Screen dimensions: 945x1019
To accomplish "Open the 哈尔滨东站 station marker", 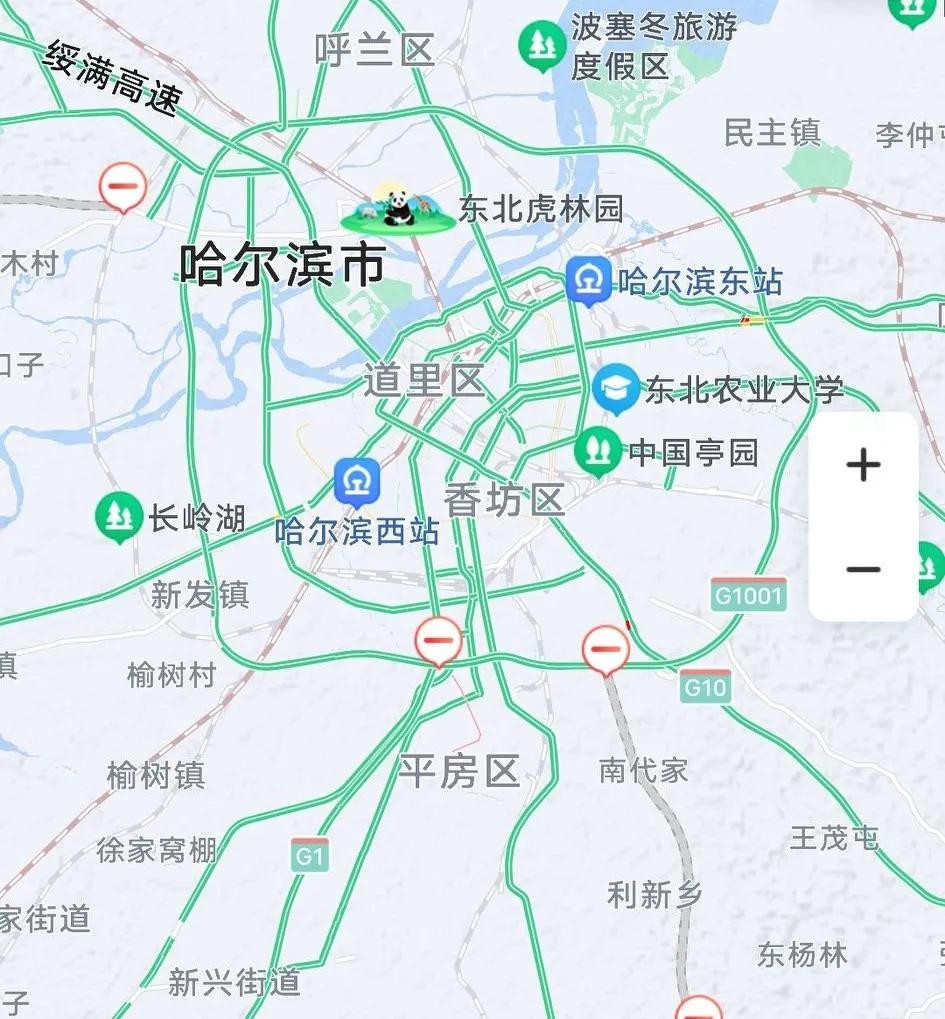I will (x=586, y=279).
